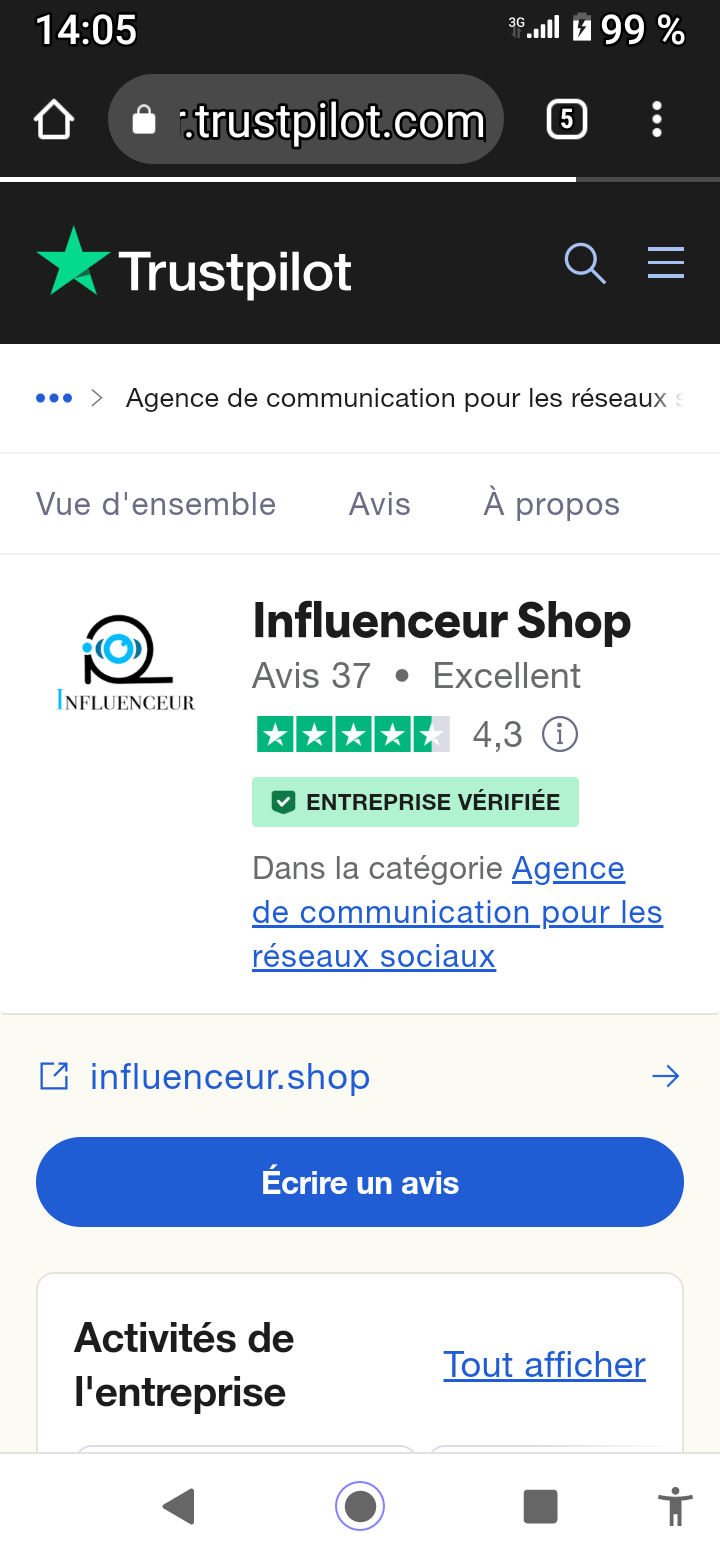Switch to the Avis tab

380,504
